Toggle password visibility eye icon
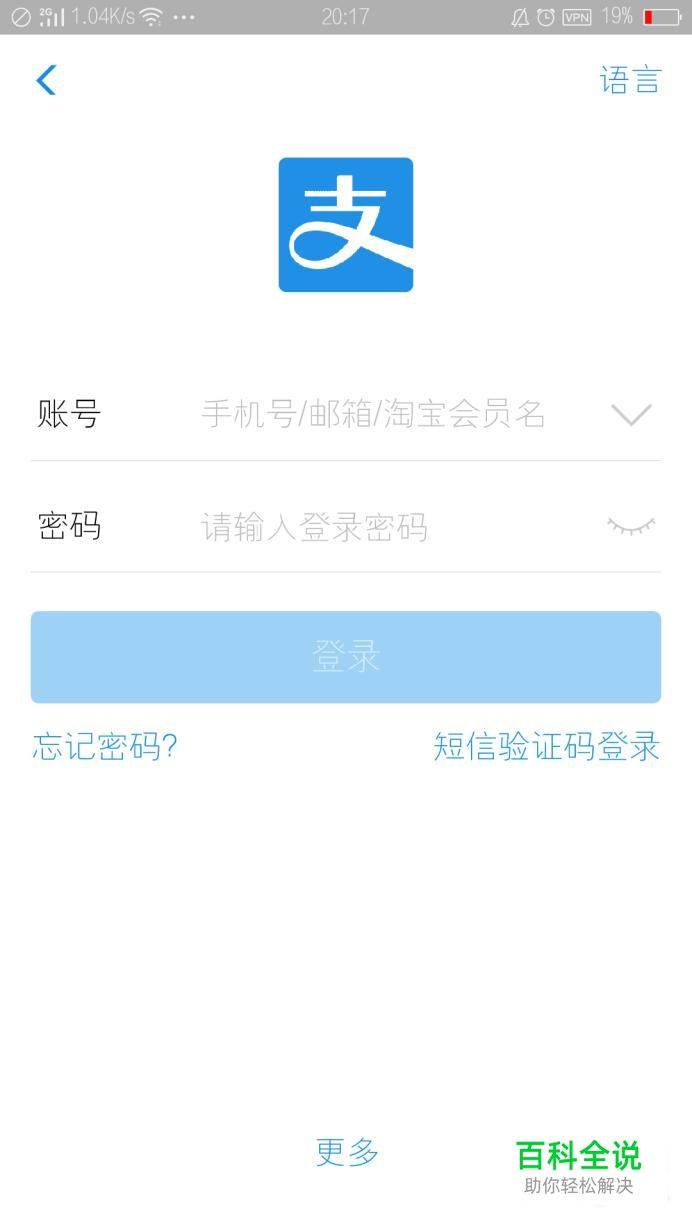Image resolution: width=692 pixels, height=1230 pixels. pos(631,526)
